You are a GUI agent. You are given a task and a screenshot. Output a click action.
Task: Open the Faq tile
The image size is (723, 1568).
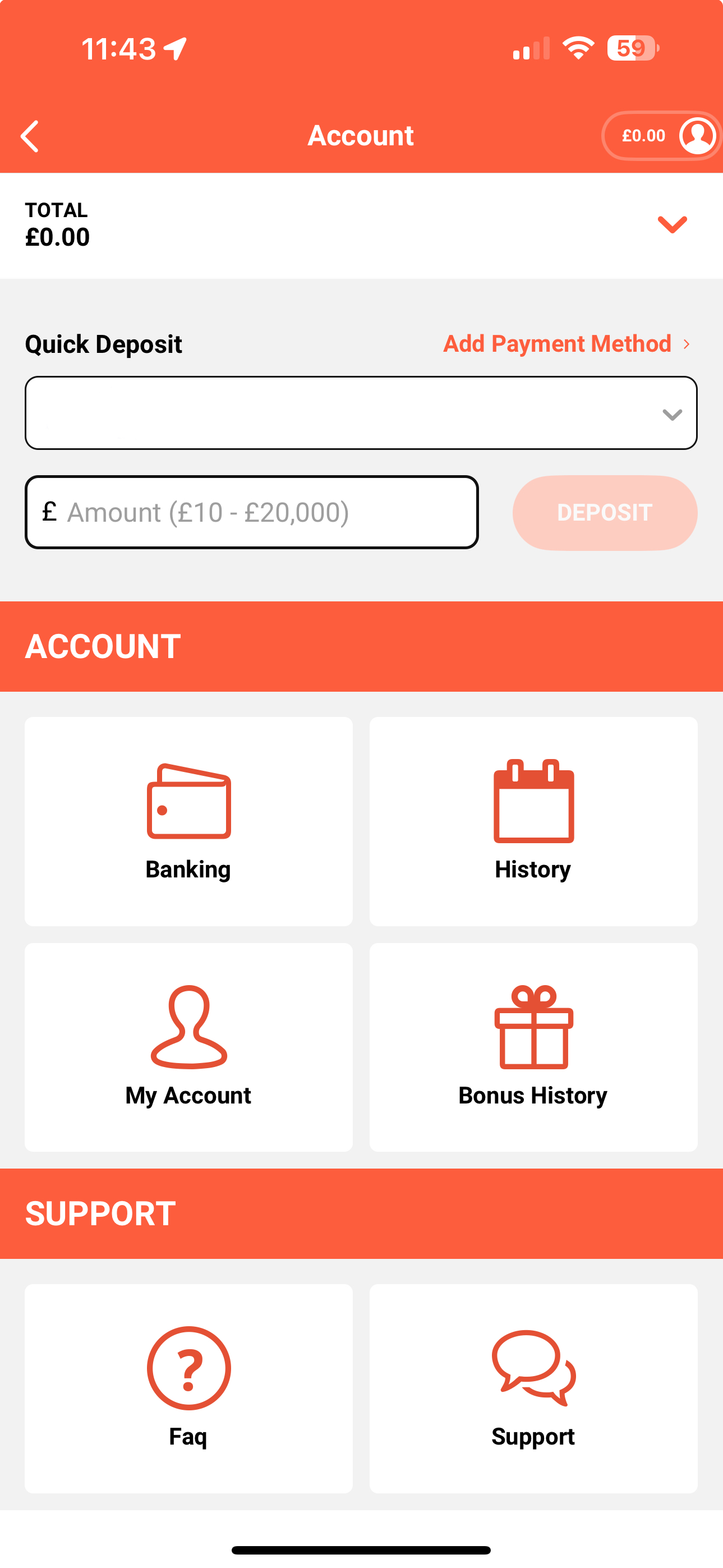(188, 1388)
